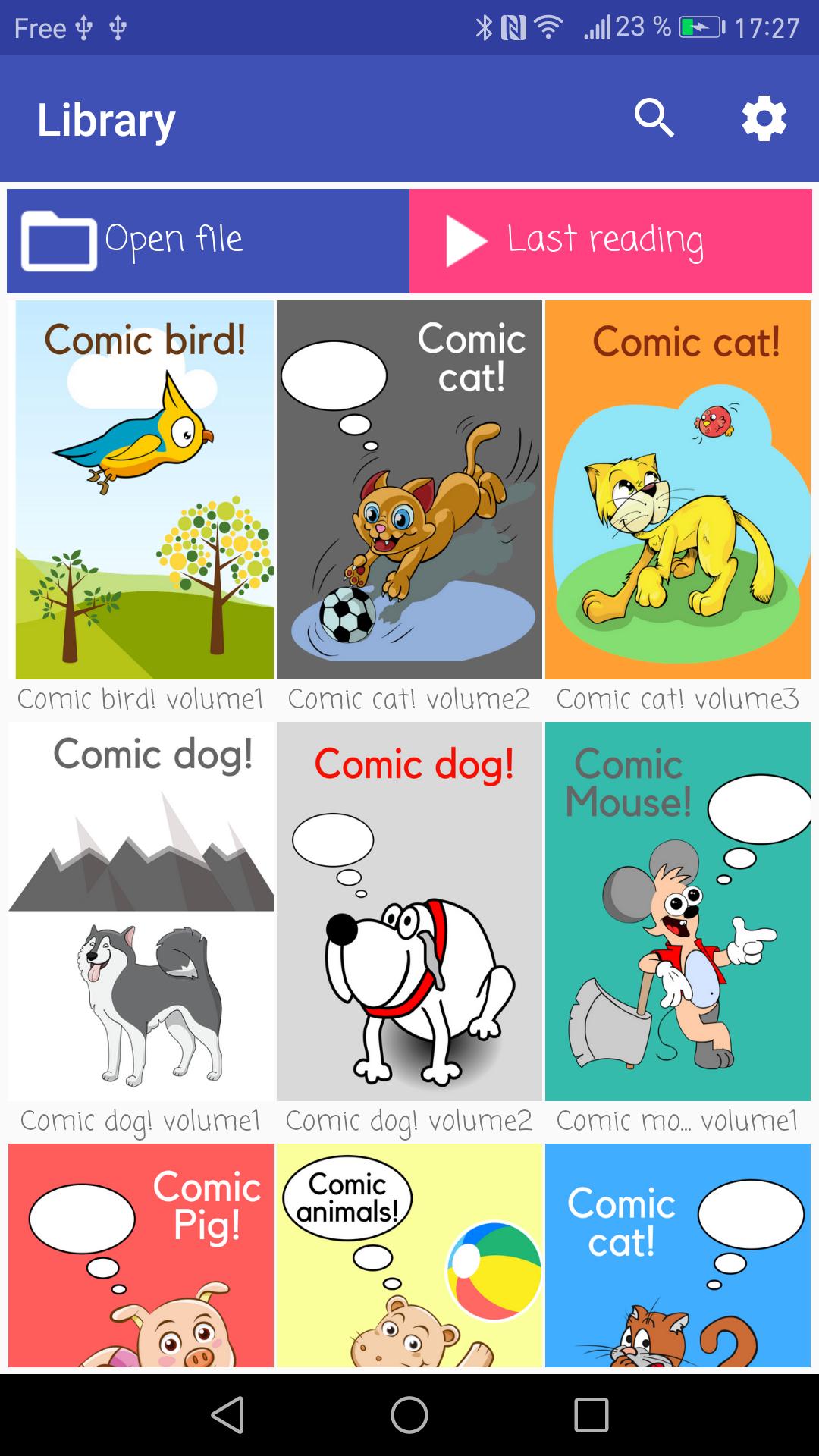Tap the Open file button
Viewport: 819px width, 1456px height.
[208, 241]
